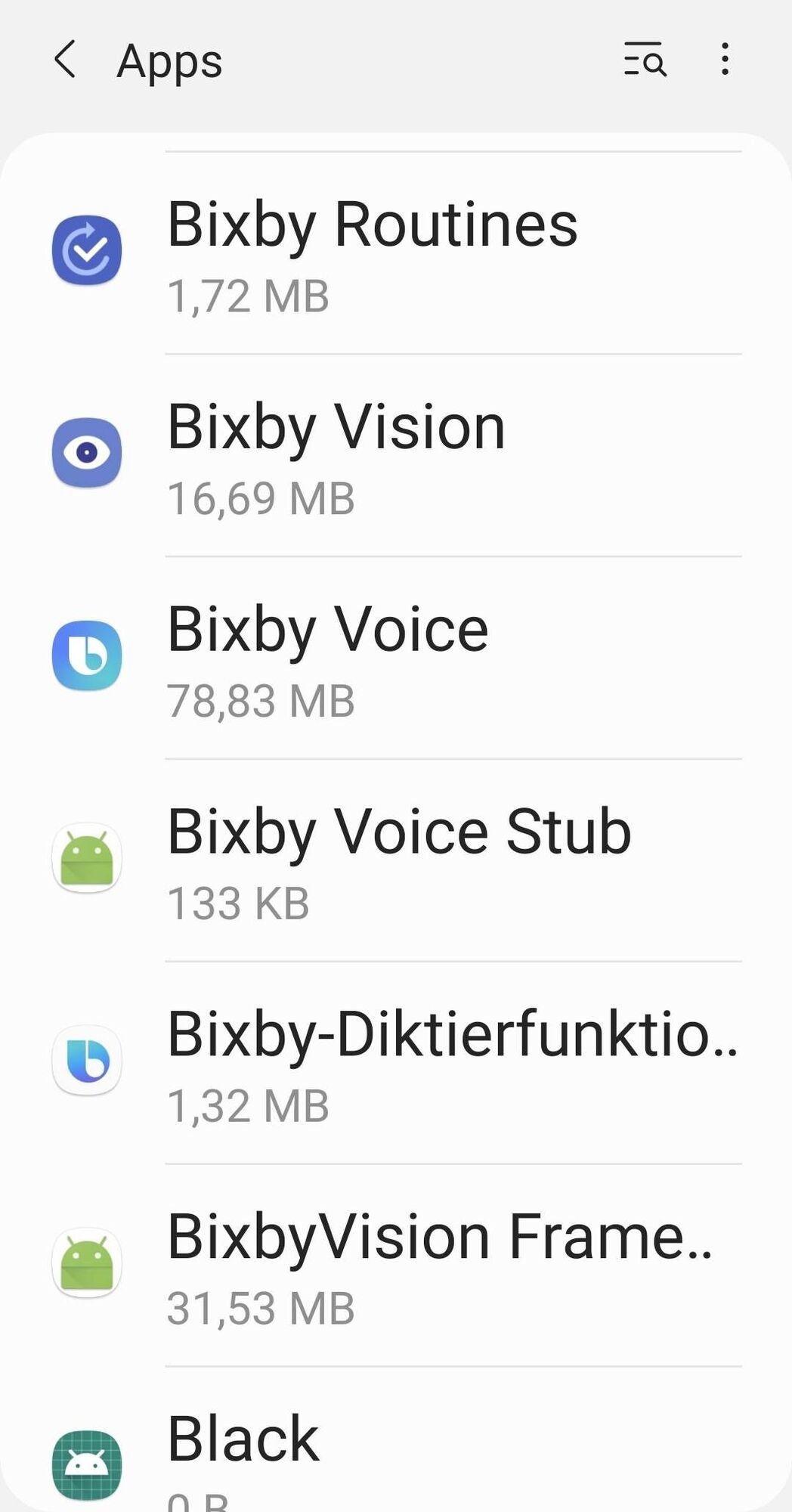Open the filter and search apps icon

pos(645,60)
